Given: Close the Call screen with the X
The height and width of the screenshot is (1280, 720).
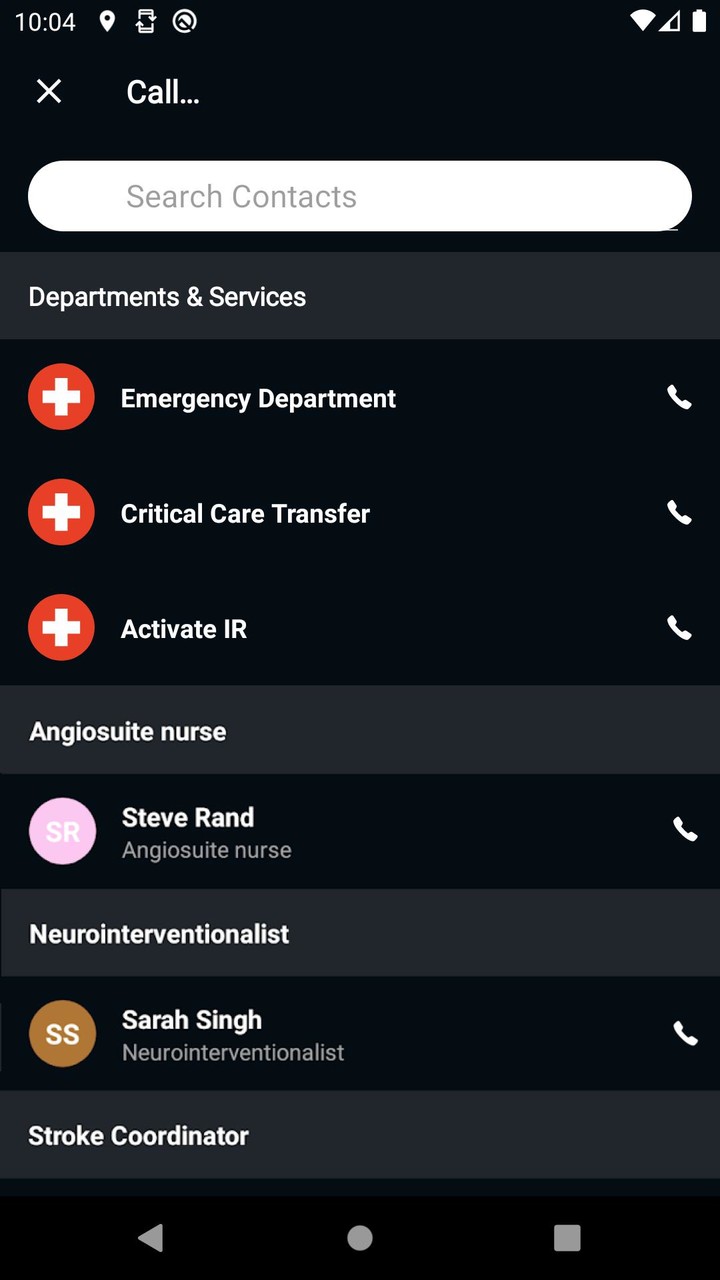Looking at the screenshot, I should coord(48,91).
